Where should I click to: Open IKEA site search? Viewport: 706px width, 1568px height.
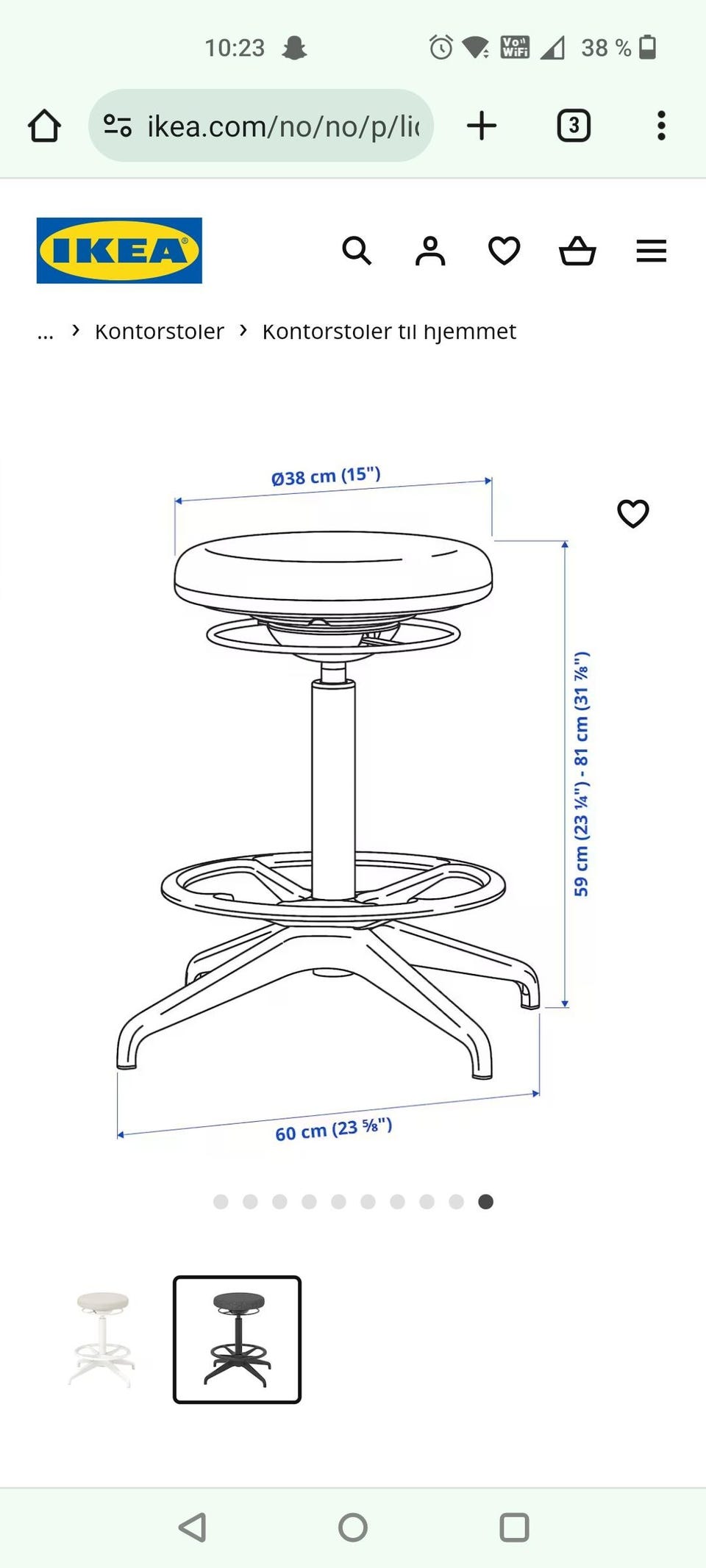click(357, 251)
